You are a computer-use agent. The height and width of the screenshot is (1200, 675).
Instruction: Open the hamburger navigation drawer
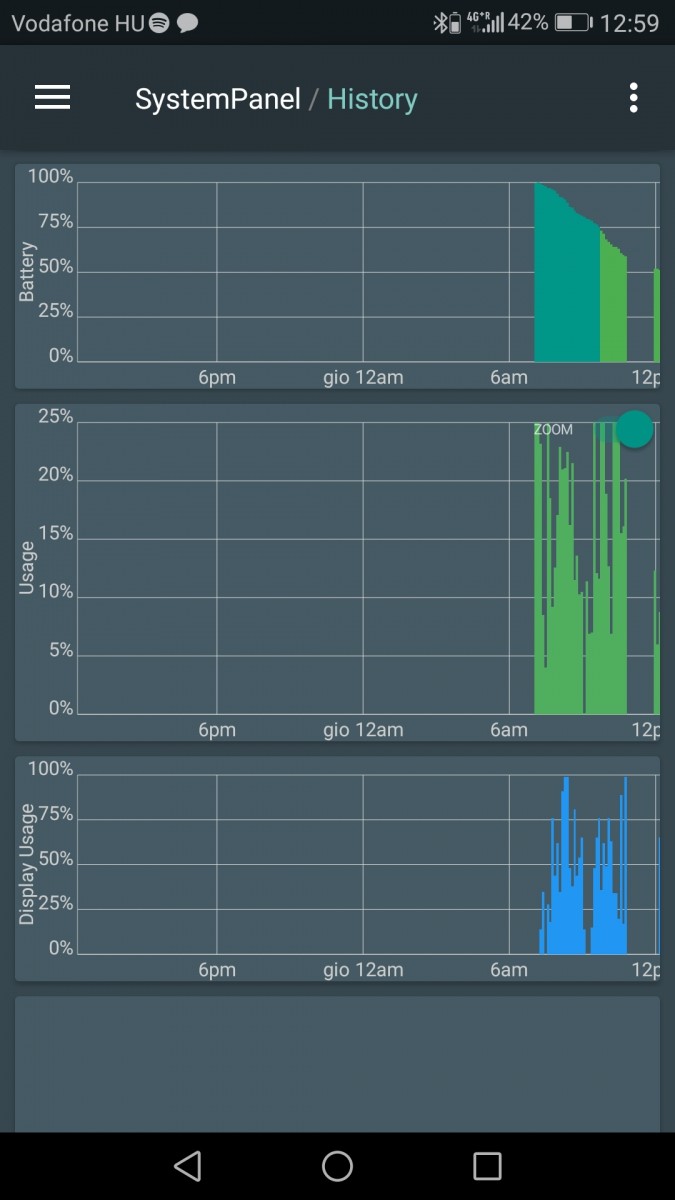tap(52, 97)
